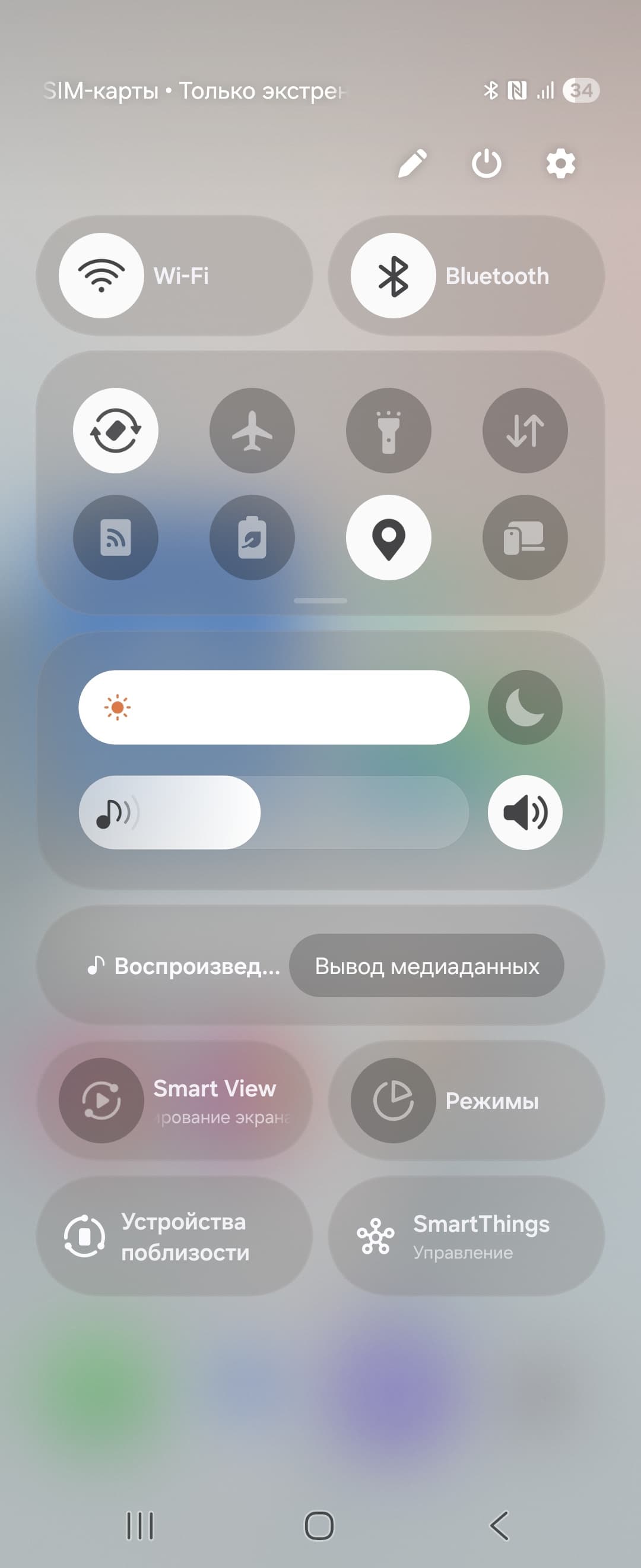The height and width of the screenshot is (1568, 641).
Task: Toggle the multi-device screen tile
Action: pyautogui.click(x=525, y=537)
